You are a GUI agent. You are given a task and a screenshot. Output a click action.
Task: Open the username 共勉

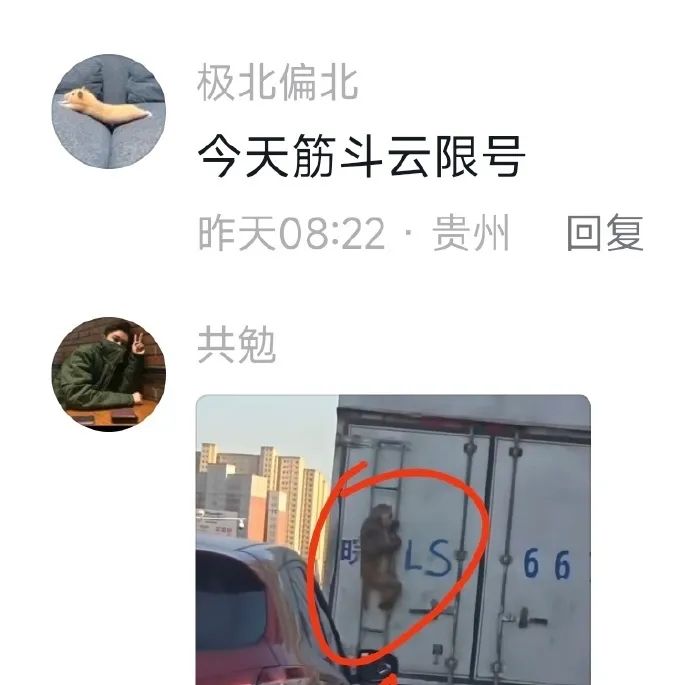tap(236, 345)
